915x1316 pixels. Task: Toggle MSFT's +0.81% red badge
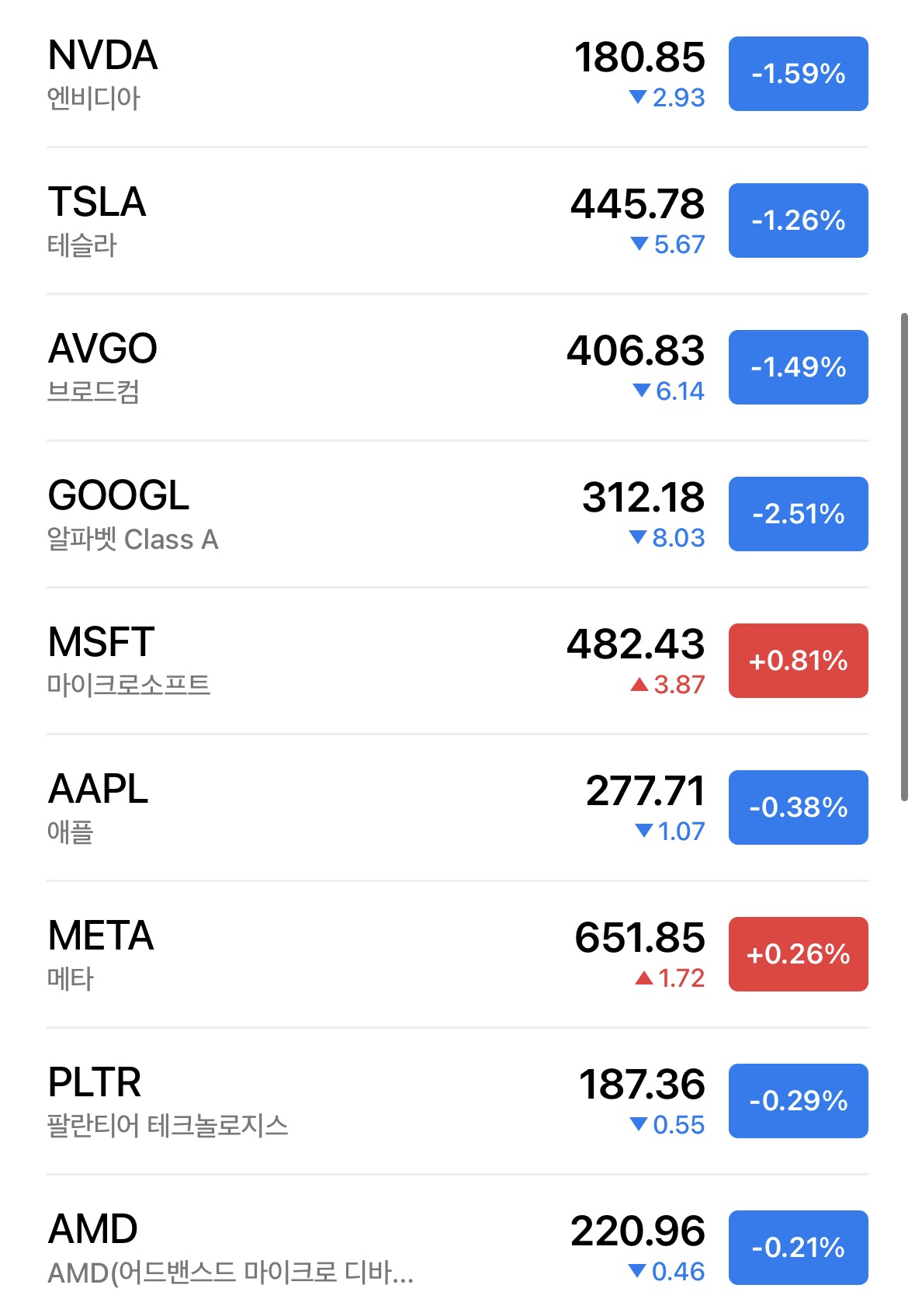coord(798,661)
